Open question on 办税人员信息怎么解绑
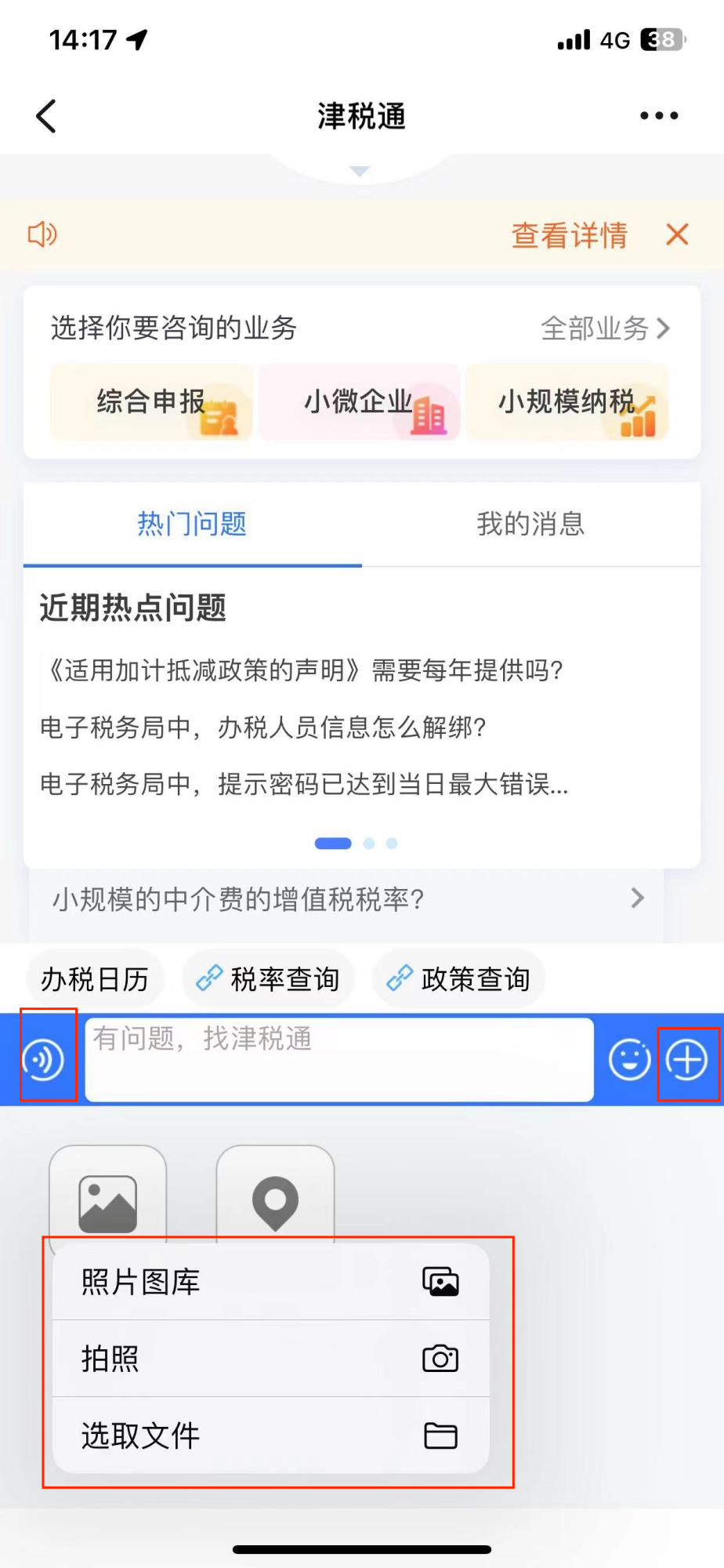The width and height of the screenshot is (724, 1568). coord(263,728)
